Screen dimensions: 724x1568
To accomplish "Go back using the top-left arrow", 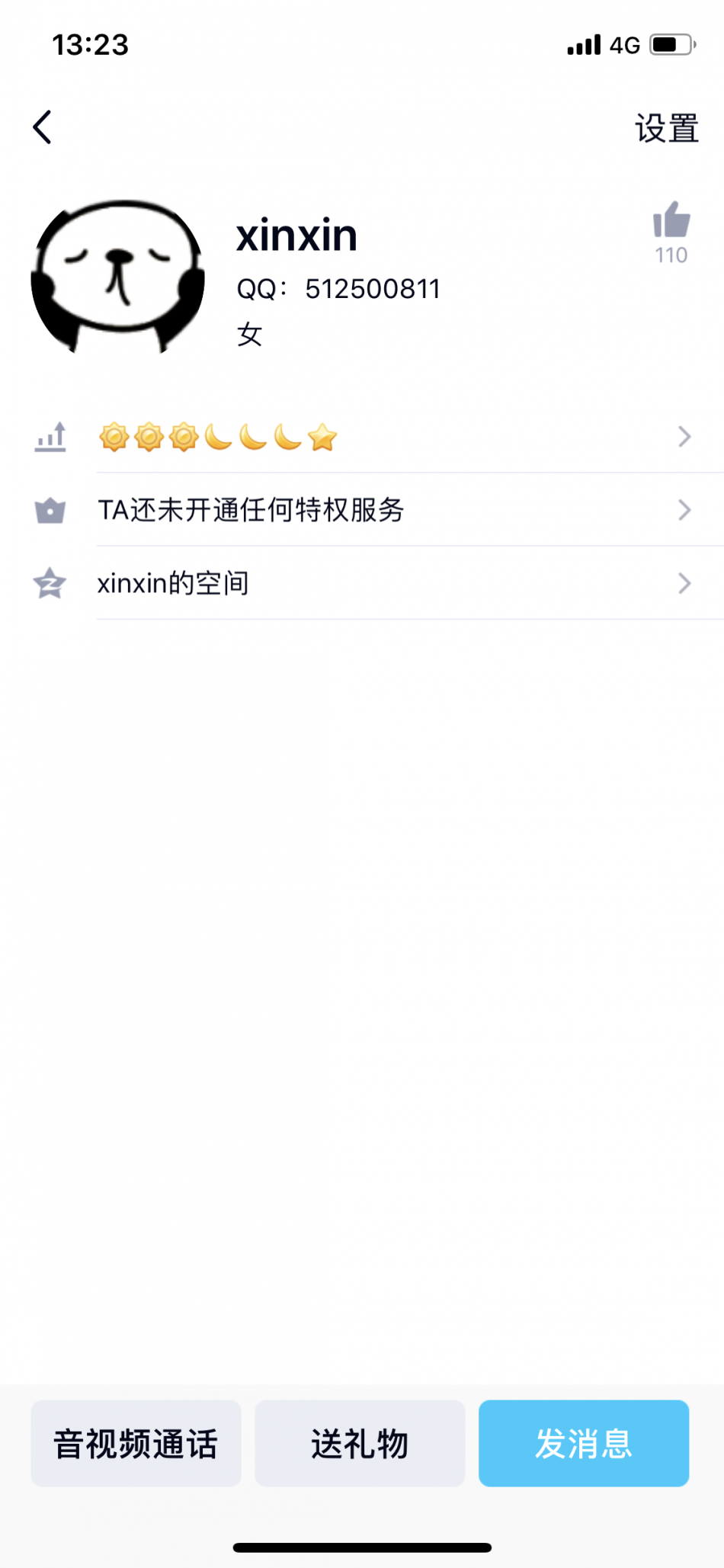I will (43, 127).
